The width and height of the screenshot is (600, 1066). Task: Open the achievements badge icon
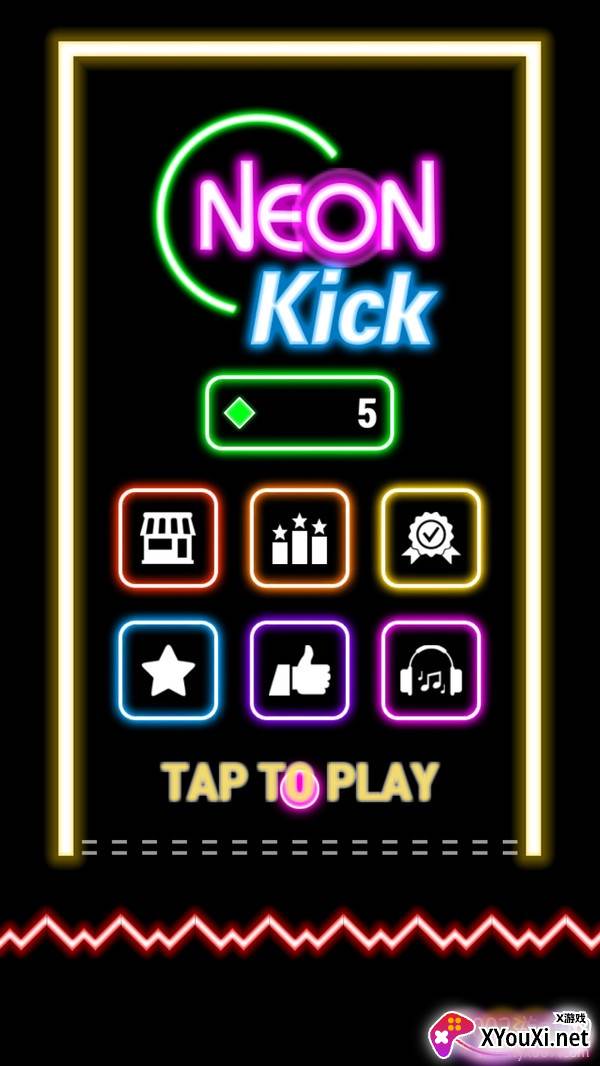(431, 538)
